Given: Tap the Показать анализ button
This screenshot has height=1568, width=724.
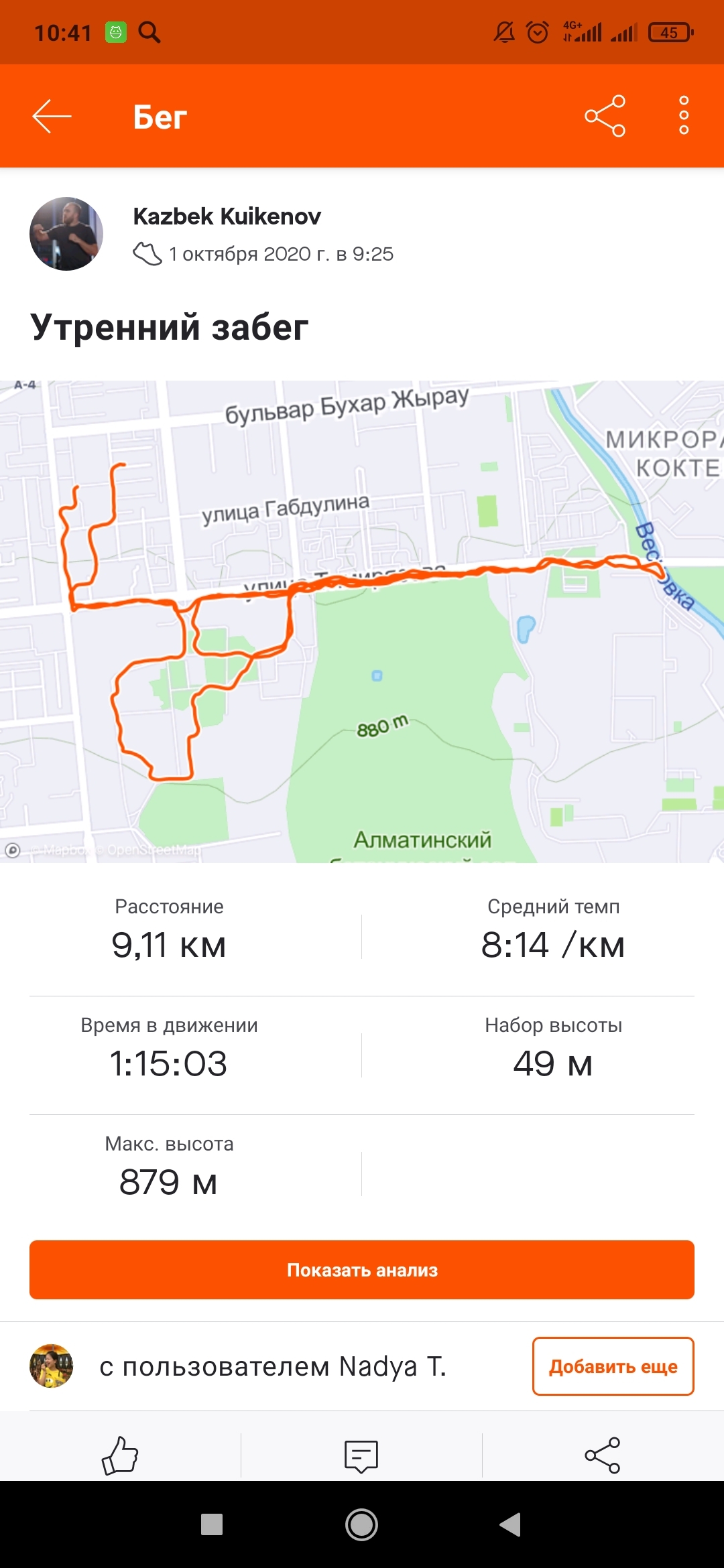Looking at the screenshot, I should click(x=362, y=1270).
